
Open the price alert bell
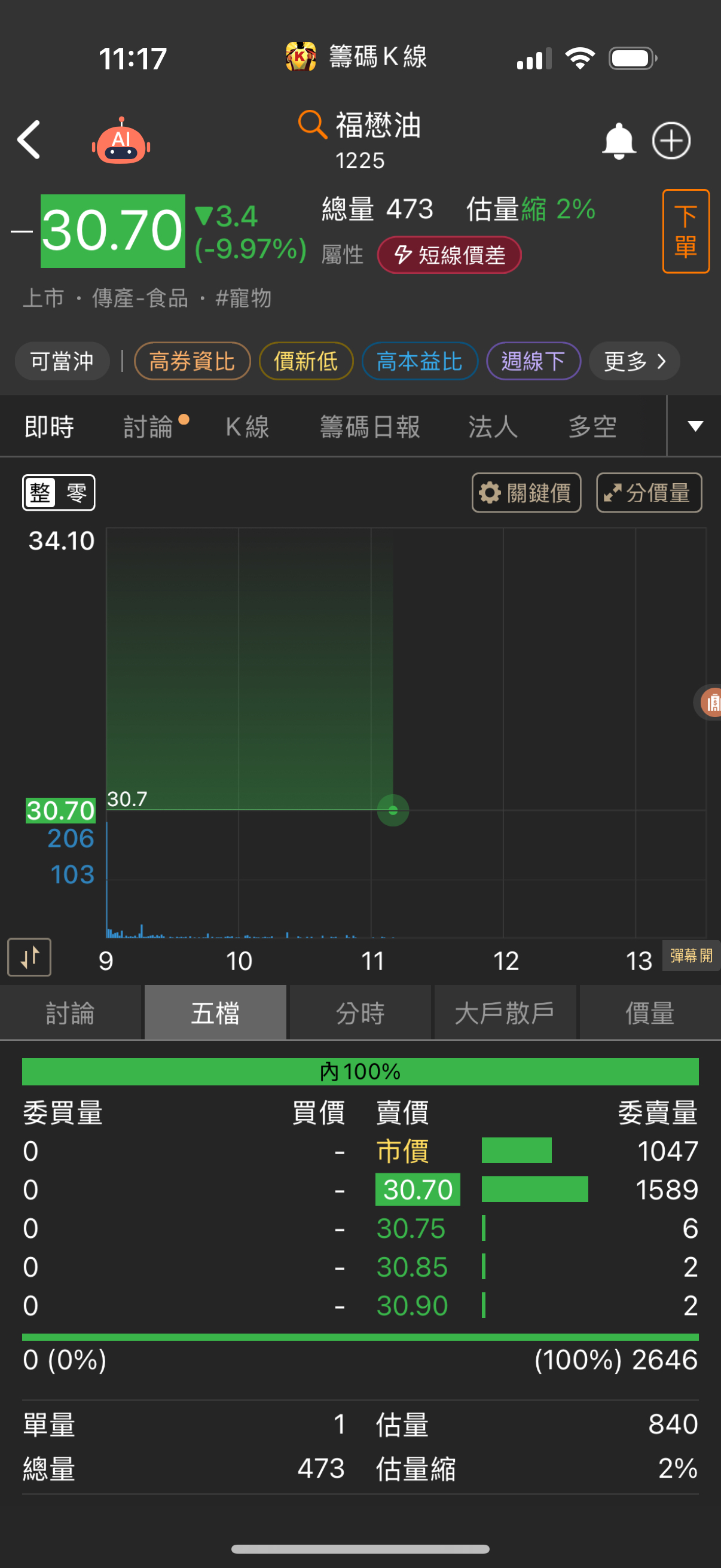(x=618, y=141)
